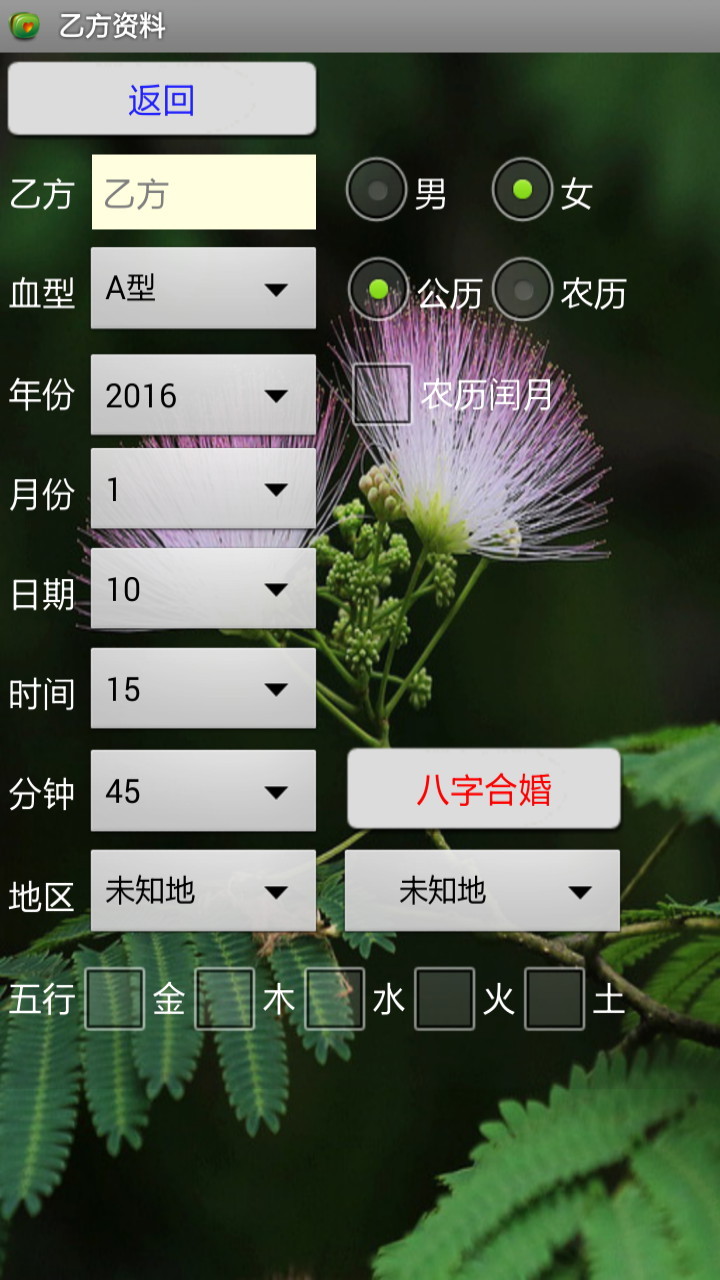The image size is (720, 1280).
Task: Choose the 公历 calendar option
Action: pyautogui.click(x=378, y=289)
